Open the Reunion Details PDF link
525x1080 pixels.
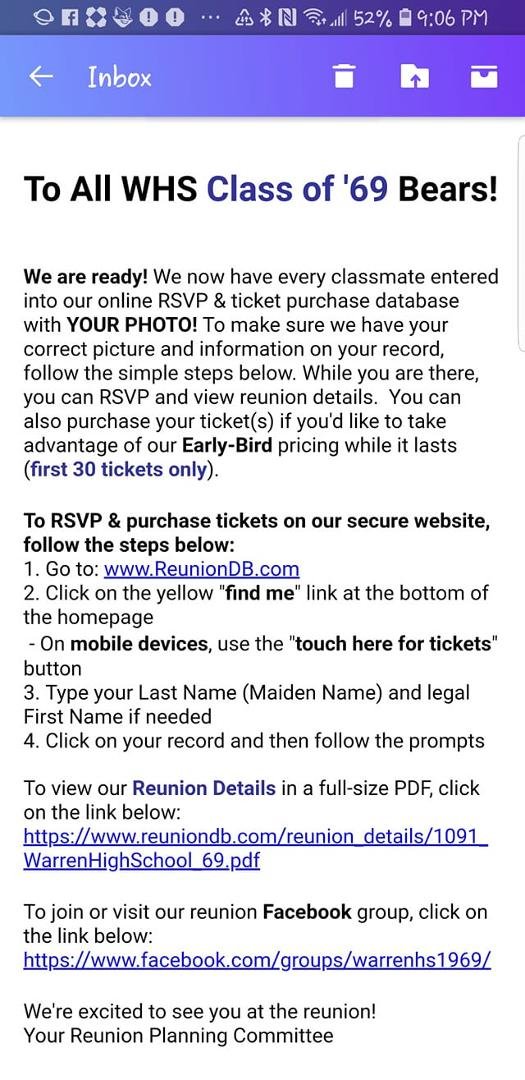tap(256, 849)
